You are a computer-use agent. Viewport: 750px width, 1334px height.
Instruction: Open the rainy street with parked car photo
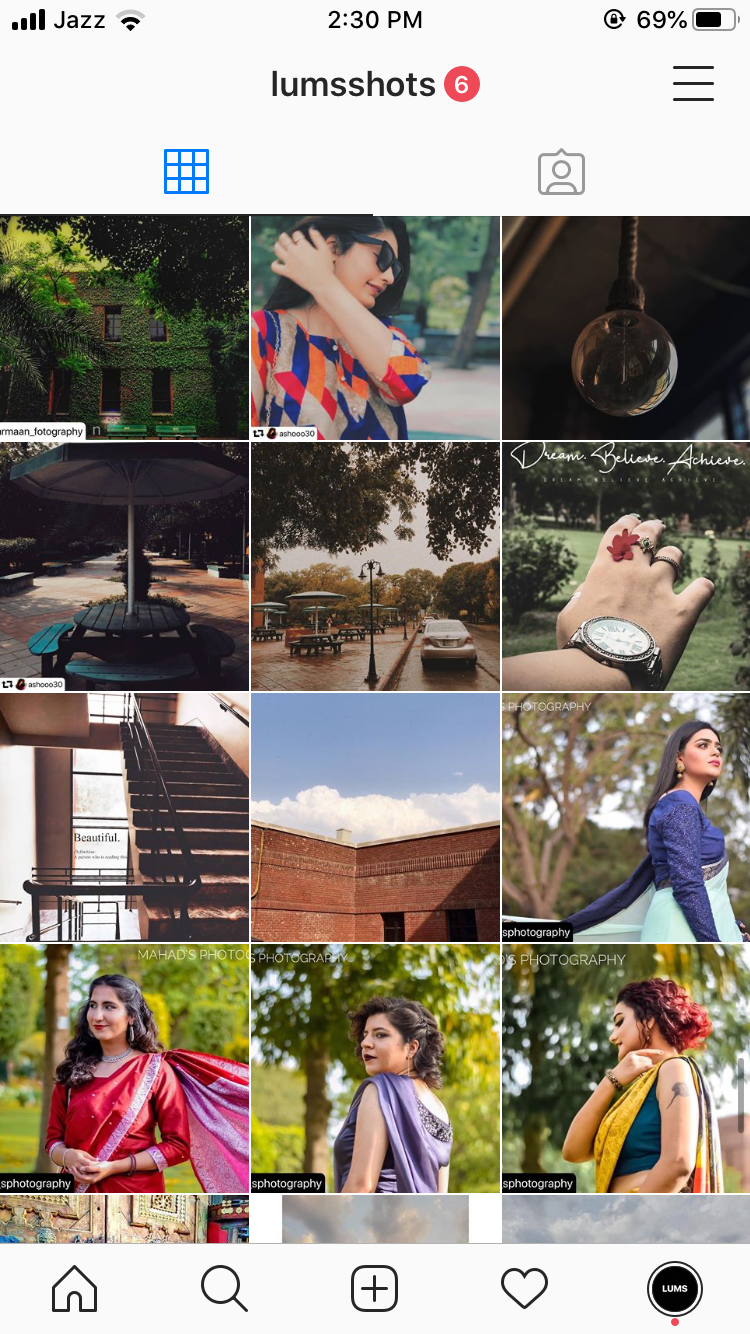(374, 566)
